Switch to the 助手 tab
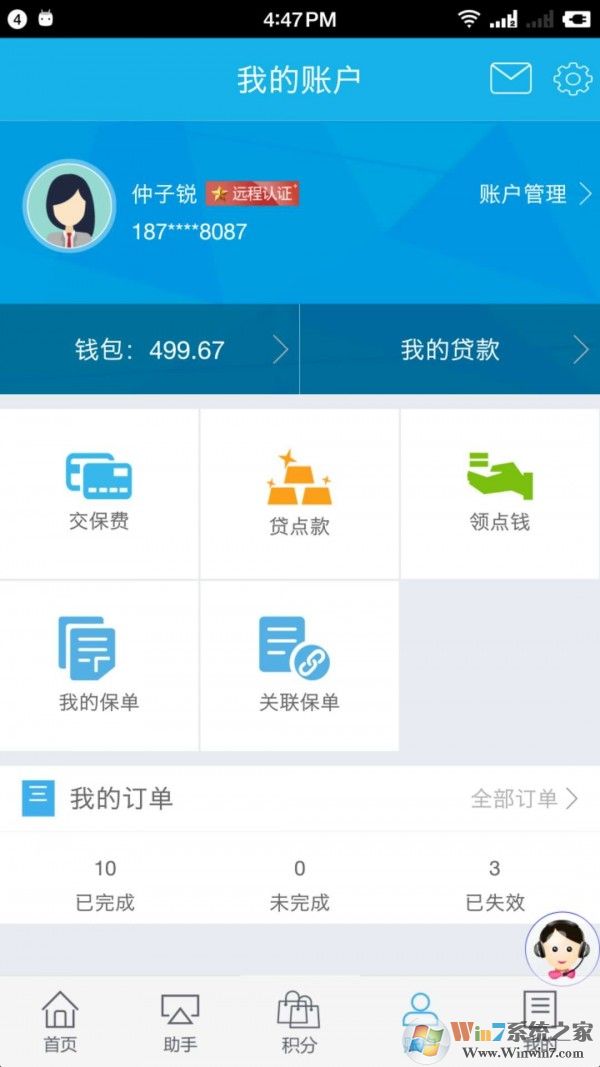Viewport: 600px width, 1067px height. 180,1022
